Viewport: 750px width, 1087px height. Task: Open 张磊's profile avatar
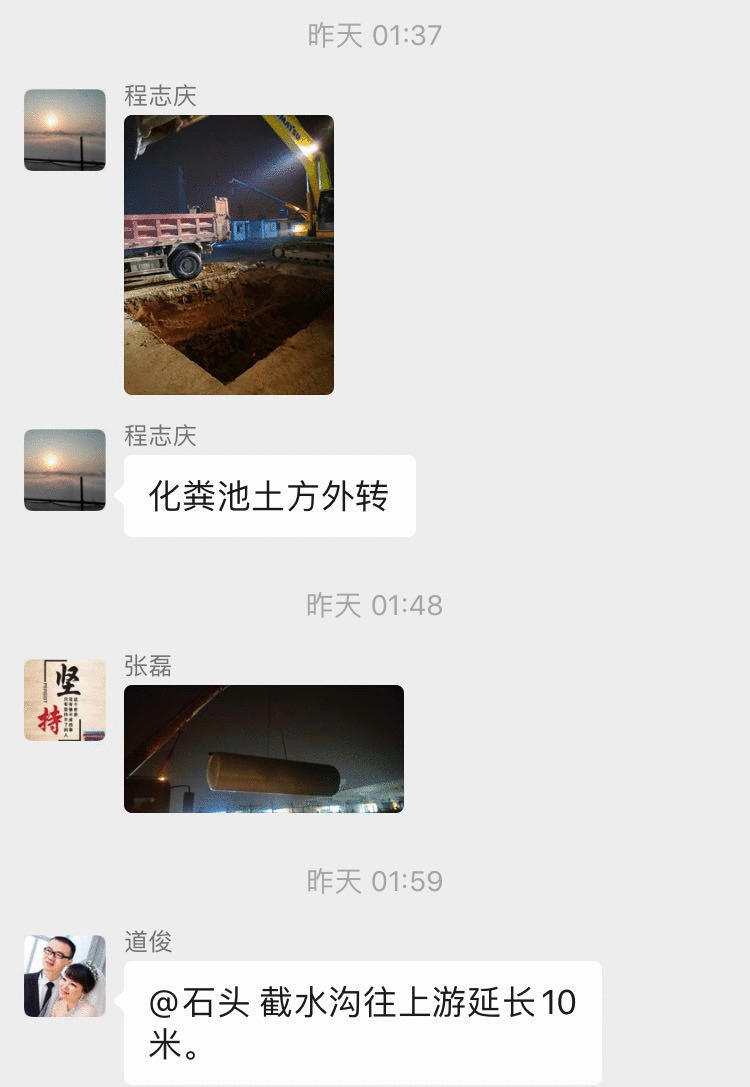64,700
